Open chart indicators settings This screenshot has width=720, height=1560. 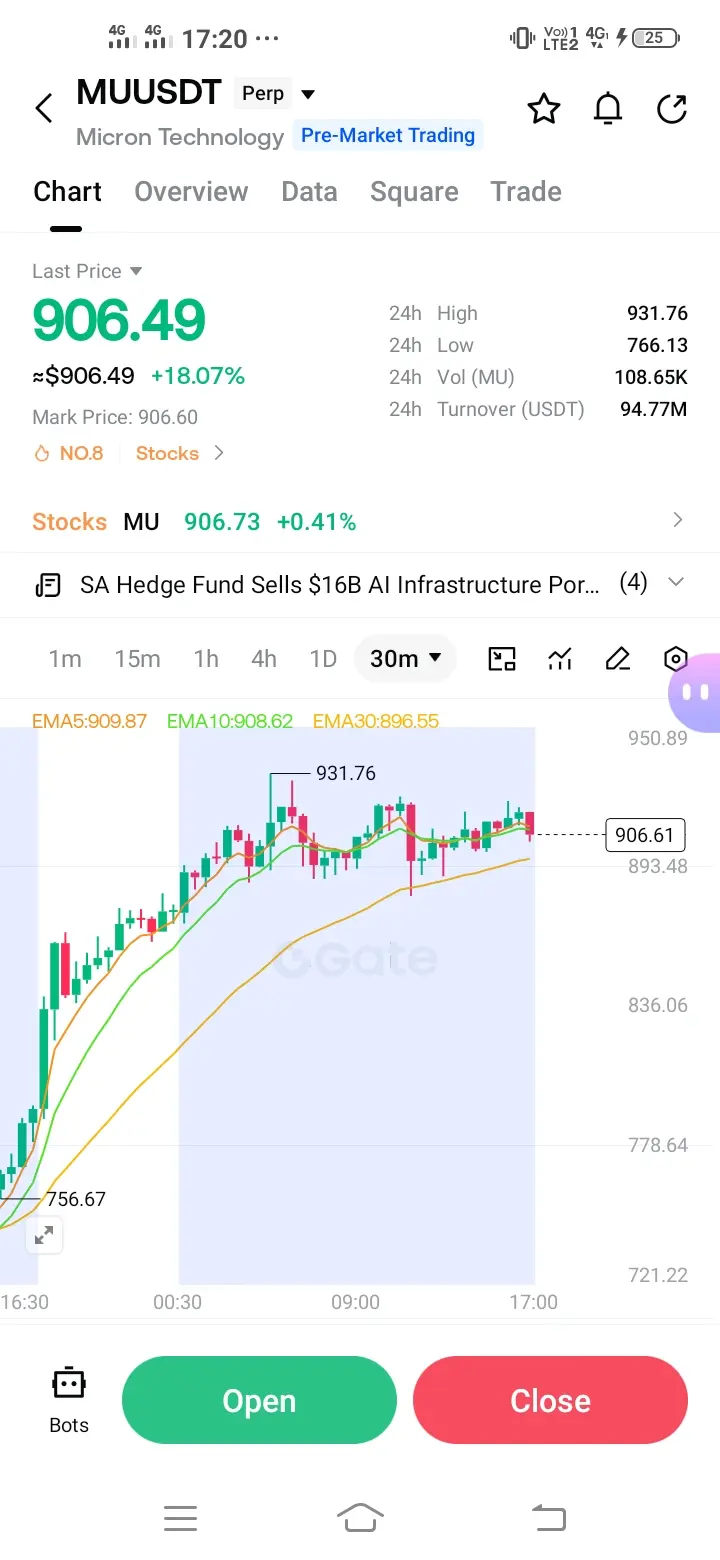click(x=560, y=659)
